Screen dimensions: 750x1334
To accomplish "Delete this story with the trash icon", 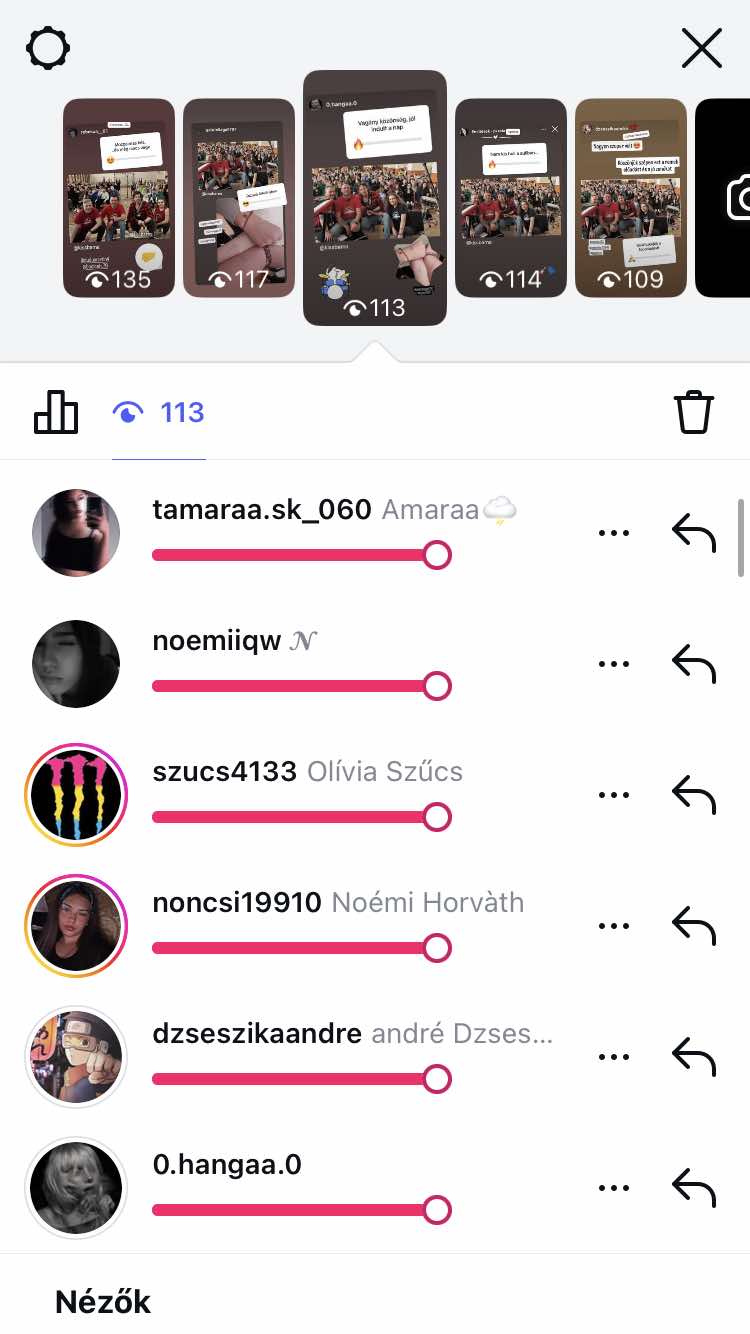I will tap(693, 412).
